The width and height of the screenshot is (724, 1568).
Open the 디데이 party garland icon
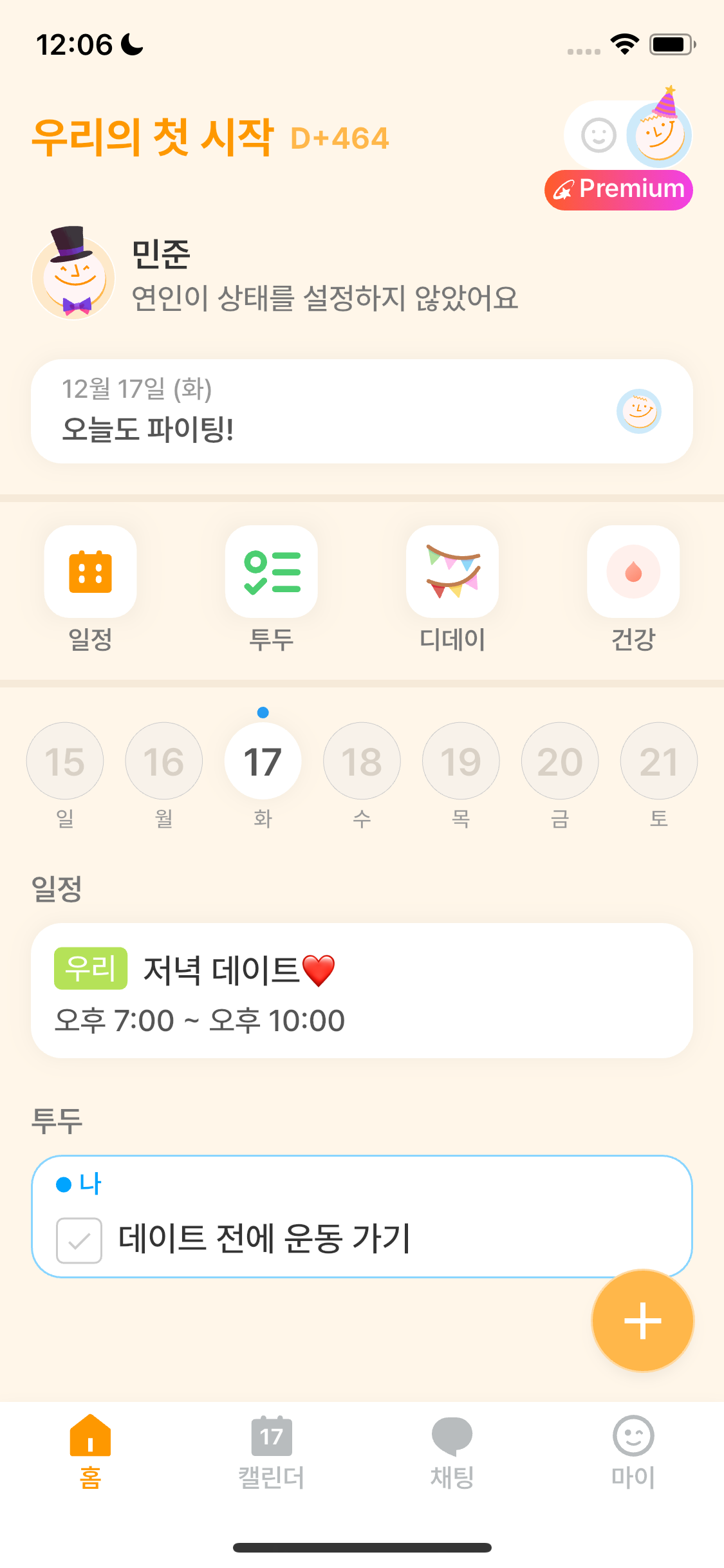(x=452, y=572)
